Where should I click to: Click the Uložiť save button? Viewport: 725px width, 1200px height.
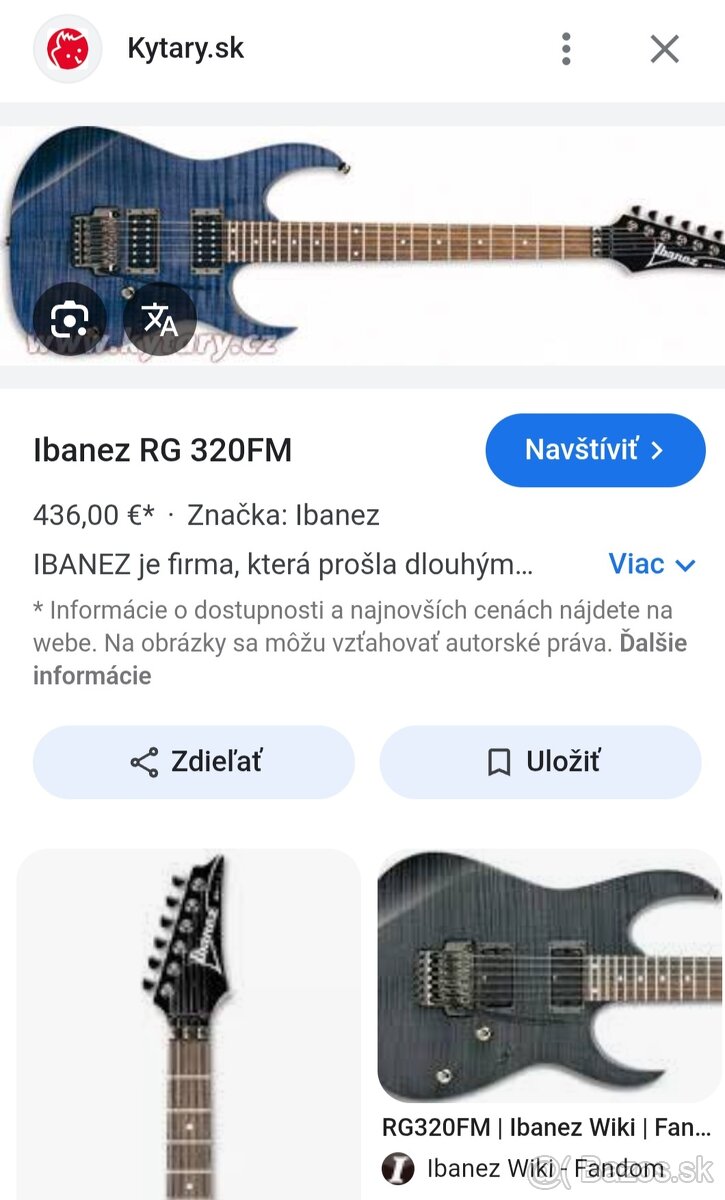(x=540, y=762)
